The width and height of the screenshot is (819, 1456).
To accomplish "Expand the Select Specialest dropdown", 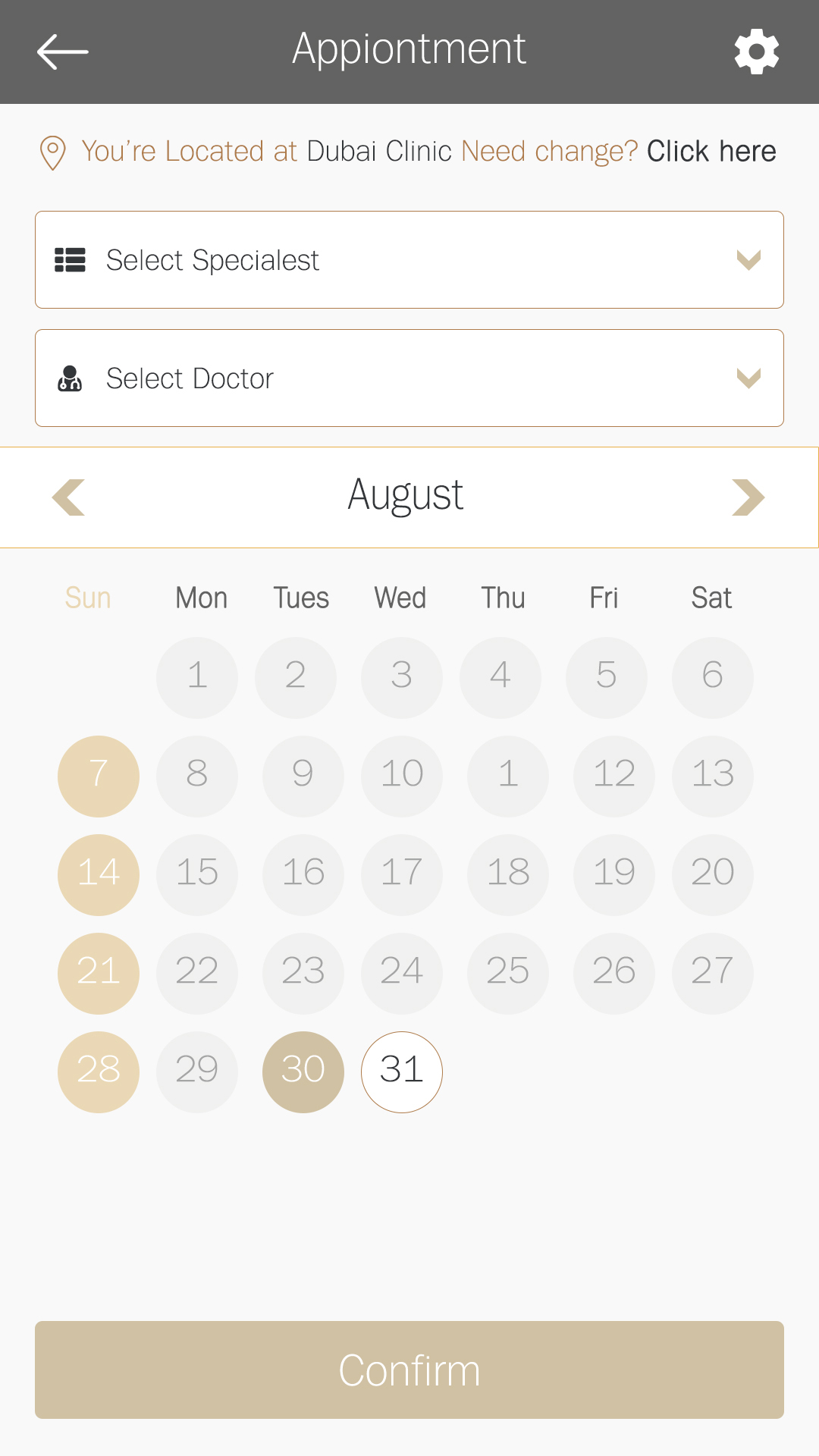I will click(409, 260).
